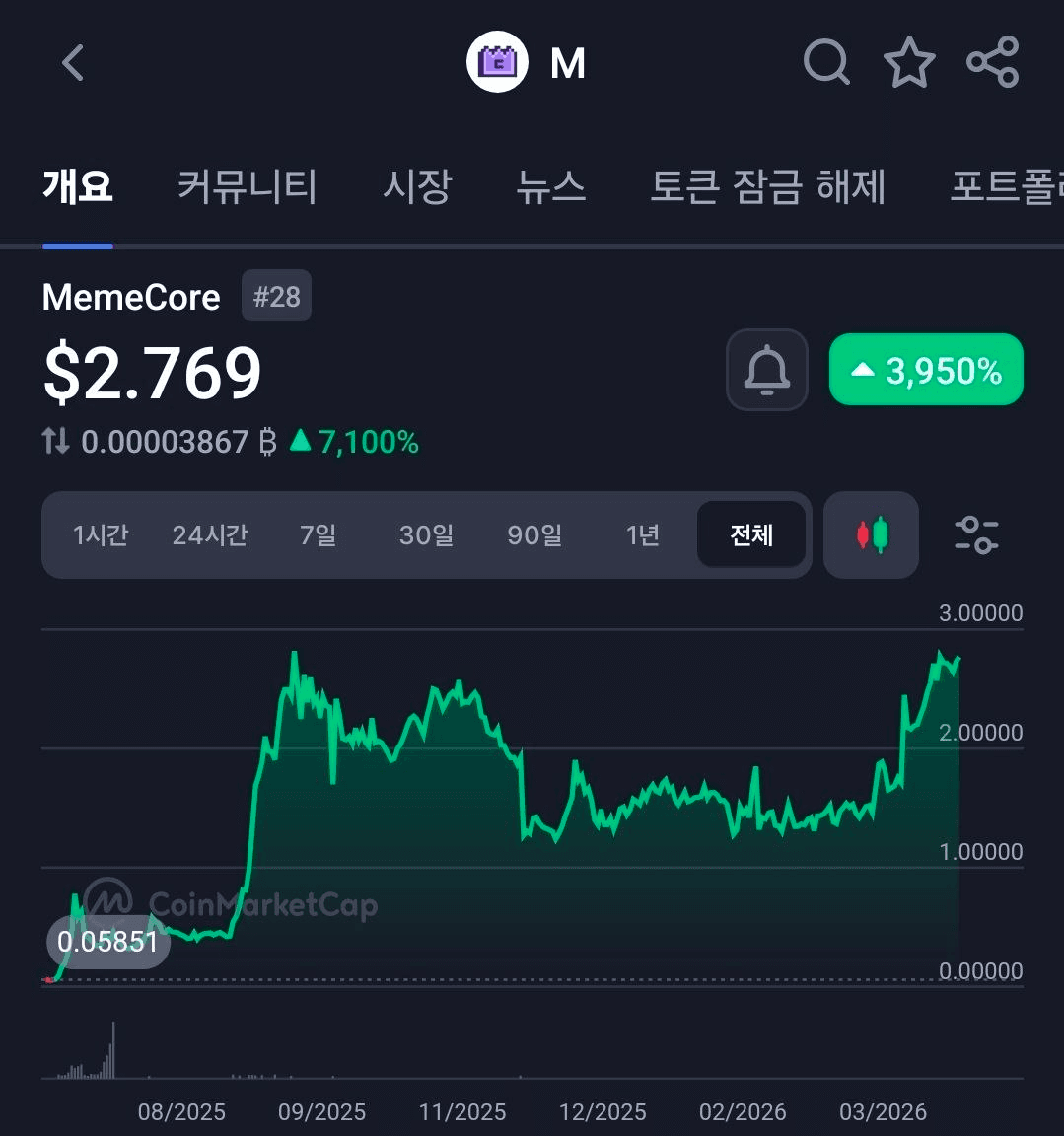The width and height of the screenshot is (1064, 1136).
Task: Switch chart to 1년 range
Action: [642, 535]
